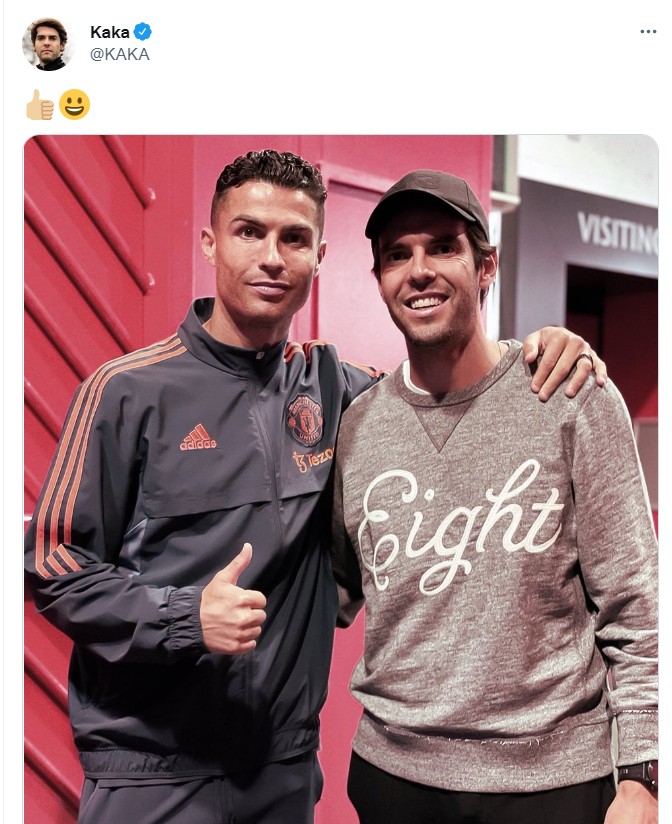Open the tweet's three-dot overflow menu

(x=648, y=32)
